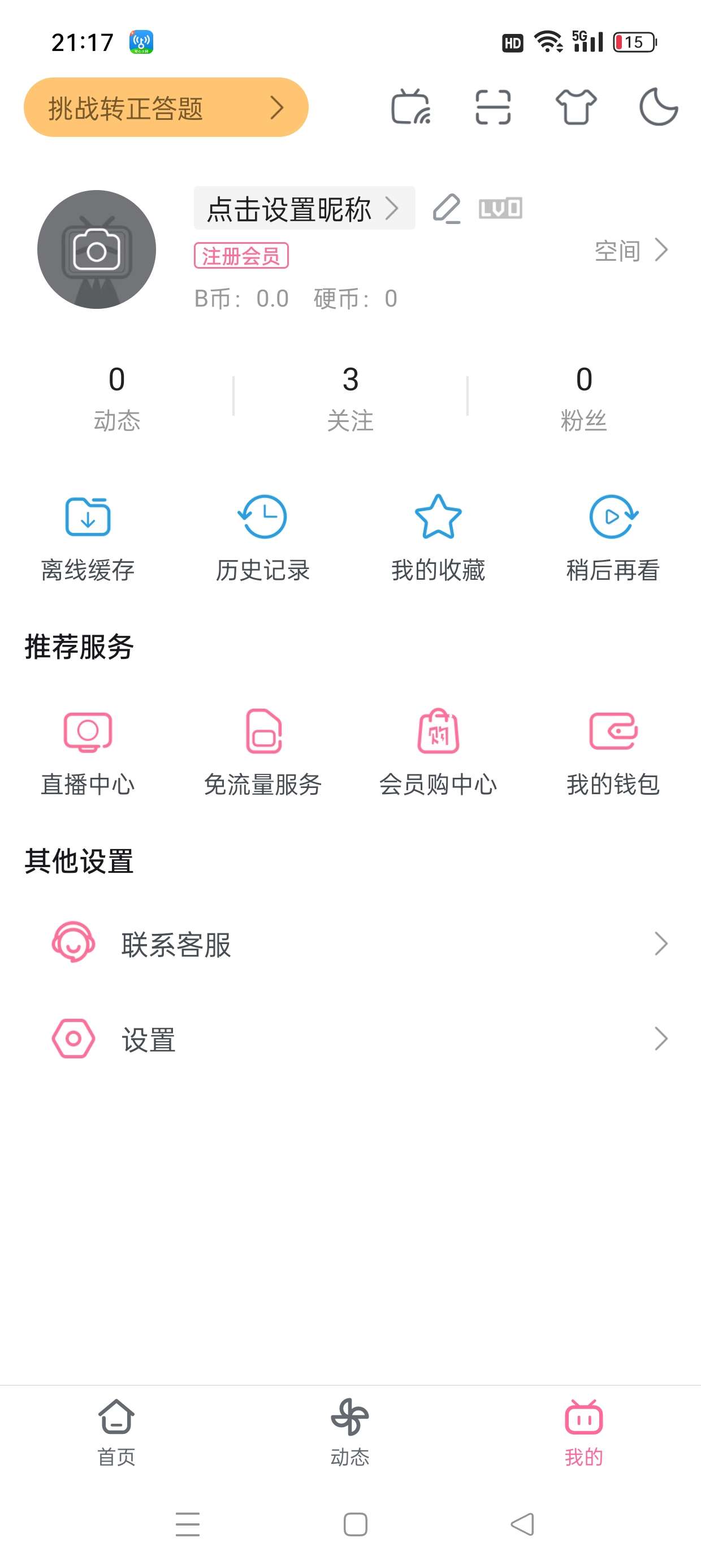
Task: Tap 点击设置昵称 to set nickname
Action: click(304, 209)
